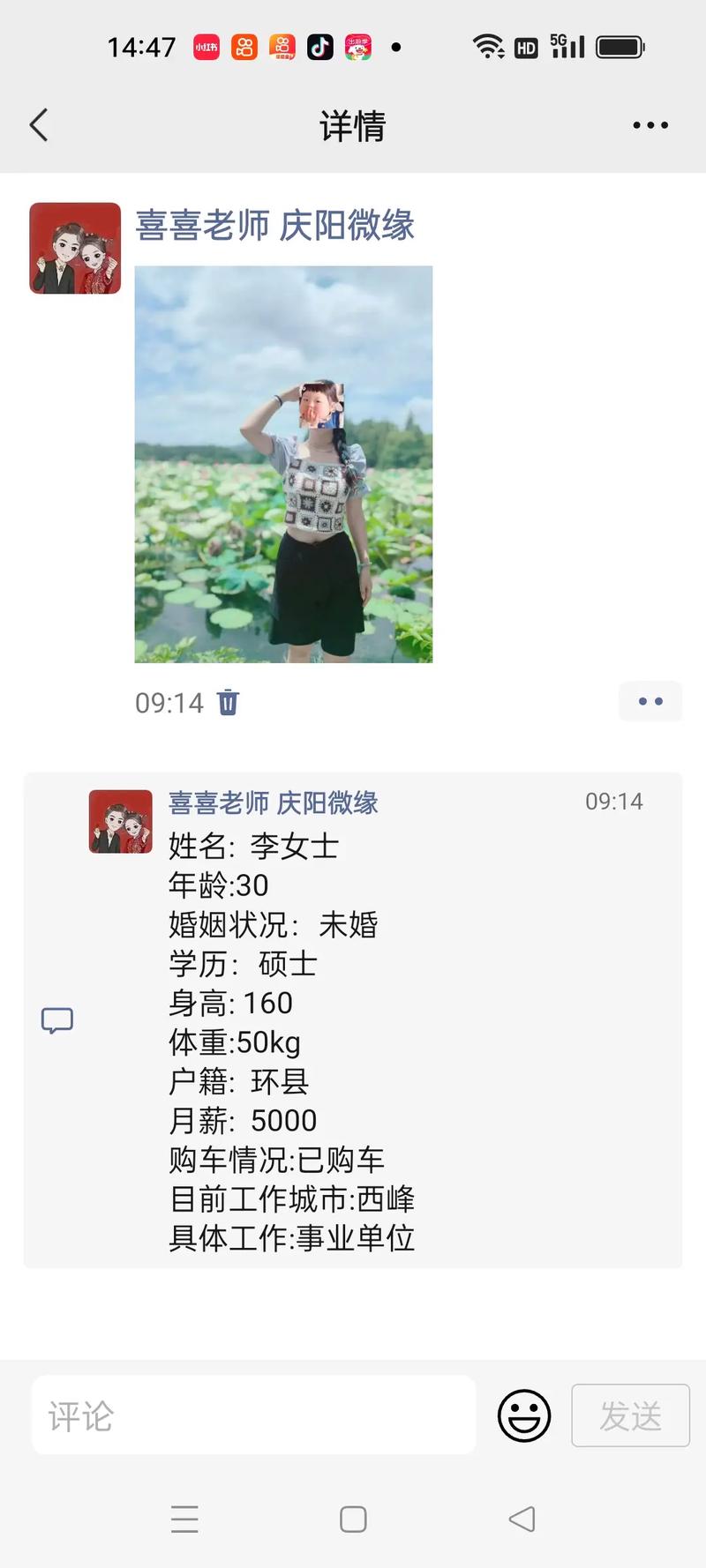Go to the system home screen
The height and width of the screenshot is (1568, 706).
click(353, 1519)
